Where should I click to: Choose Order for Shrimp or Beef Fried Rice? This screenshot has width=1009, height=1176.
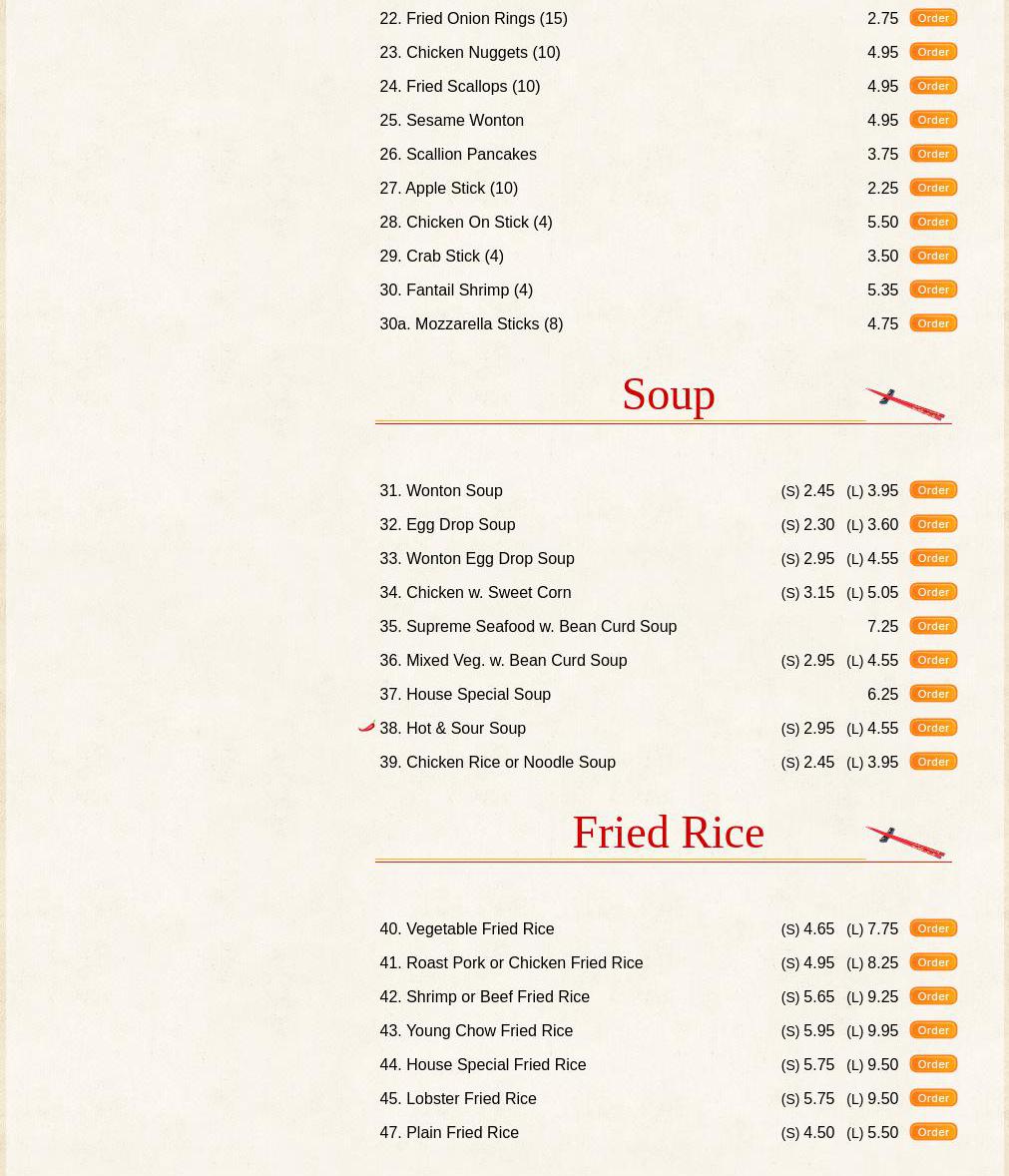coord(933,996)
